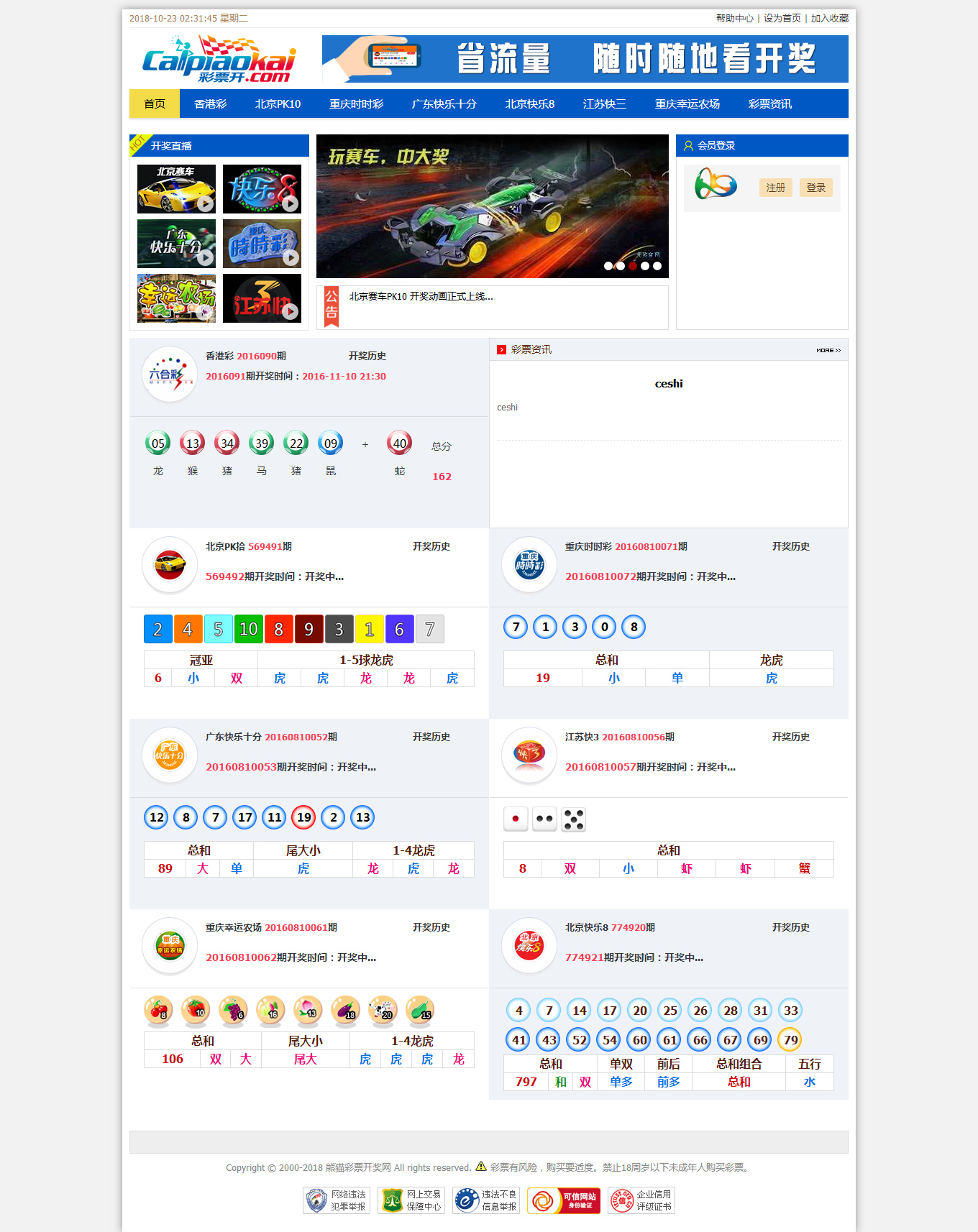View 开奖历史 for 香港彩
This screenshot has height=1232, width=978.
(x=367, y=356)
